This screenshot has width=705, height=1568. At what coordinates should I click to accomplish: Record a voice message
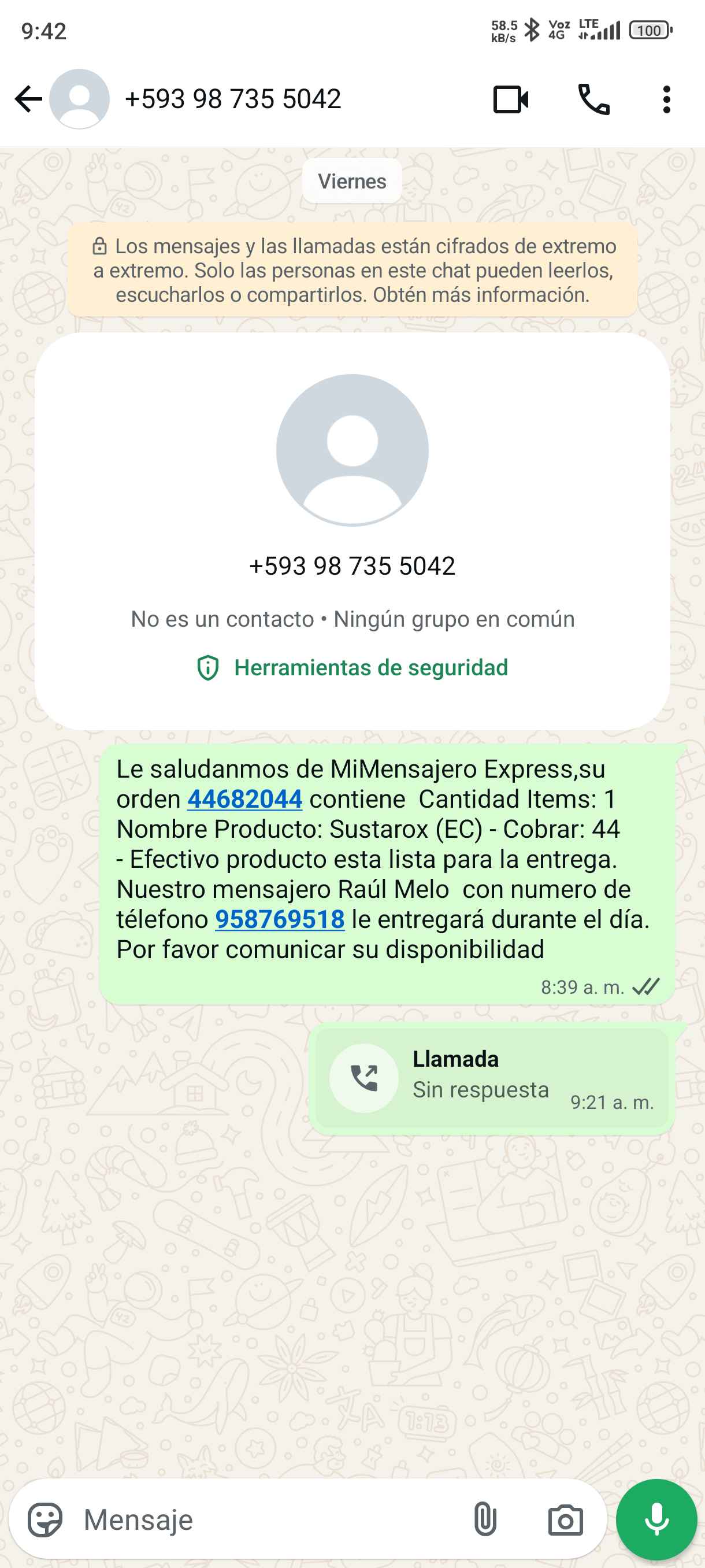tap(656, 1520)
